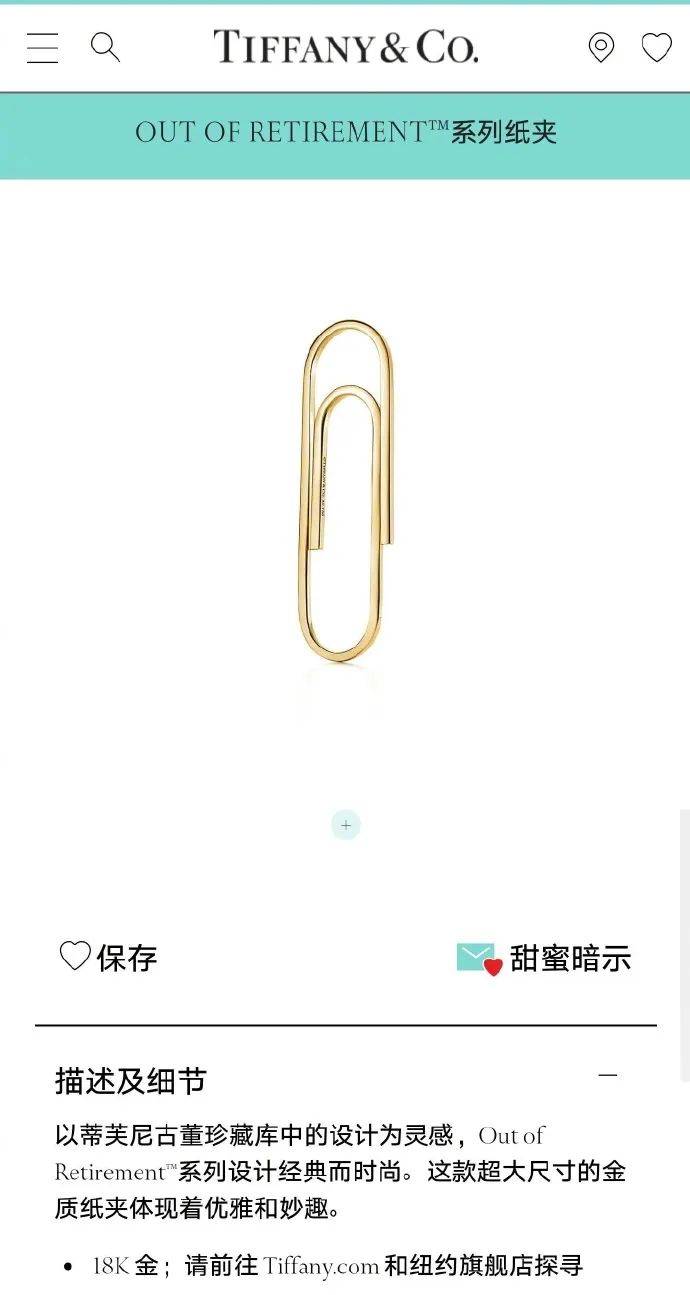This screenshot has width=690, height=1295.
Task: Save item with 保存 heart
Action: [x=108, y=957]
